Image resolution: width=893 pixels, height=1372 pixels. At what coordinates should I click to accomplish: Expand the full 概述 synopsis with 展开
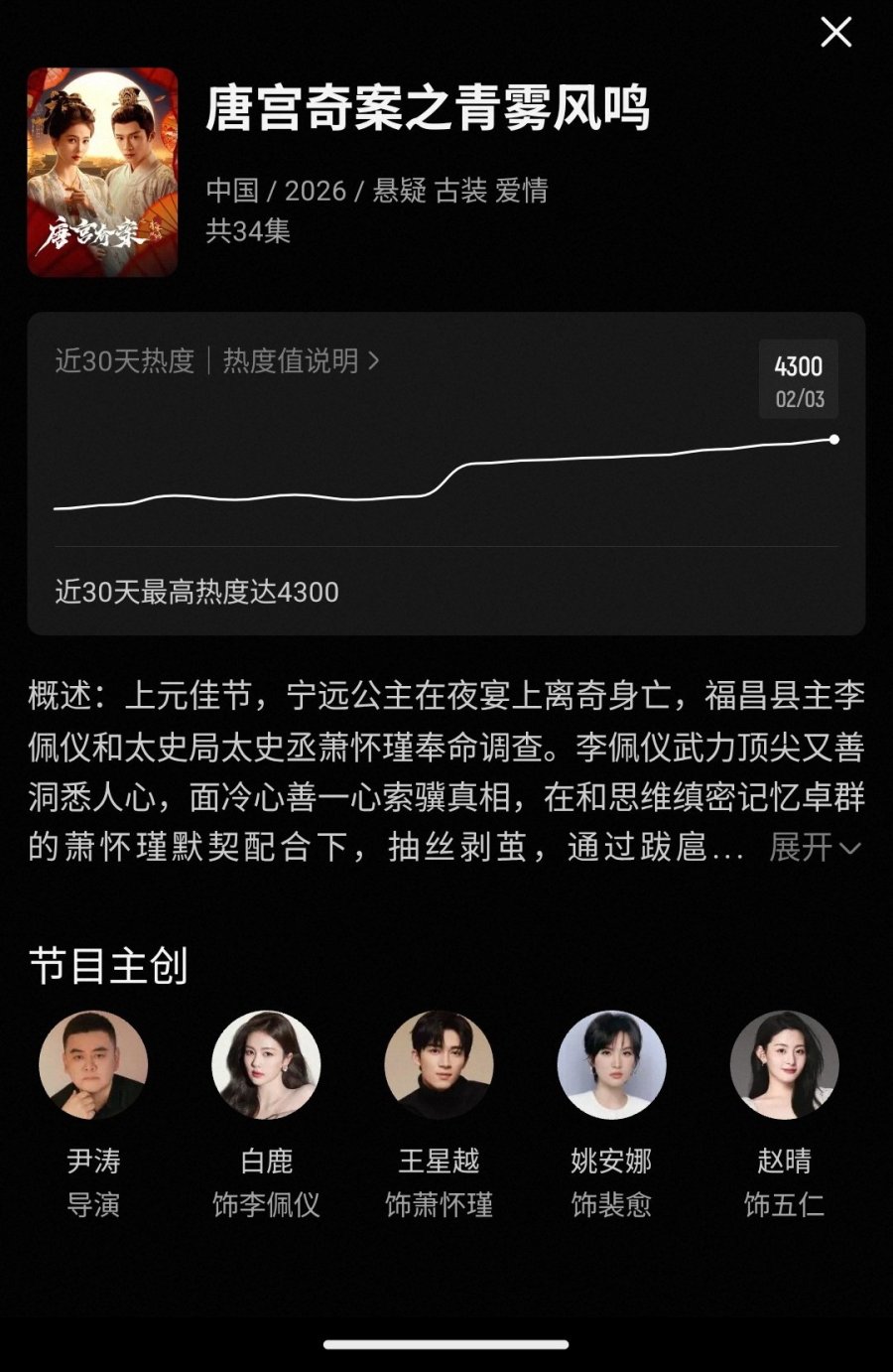pos(814,848)
